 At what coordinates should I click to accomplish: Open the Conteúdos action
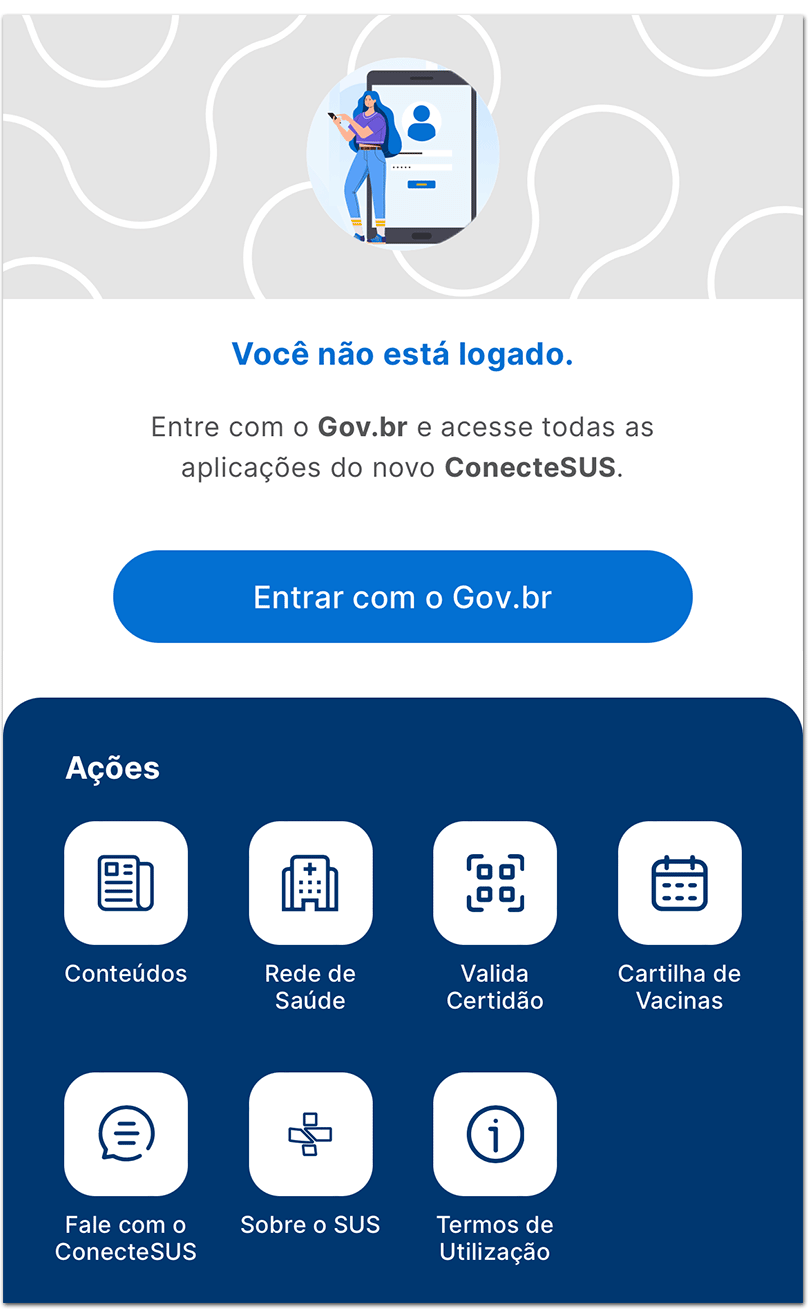(x=126, y=883)
